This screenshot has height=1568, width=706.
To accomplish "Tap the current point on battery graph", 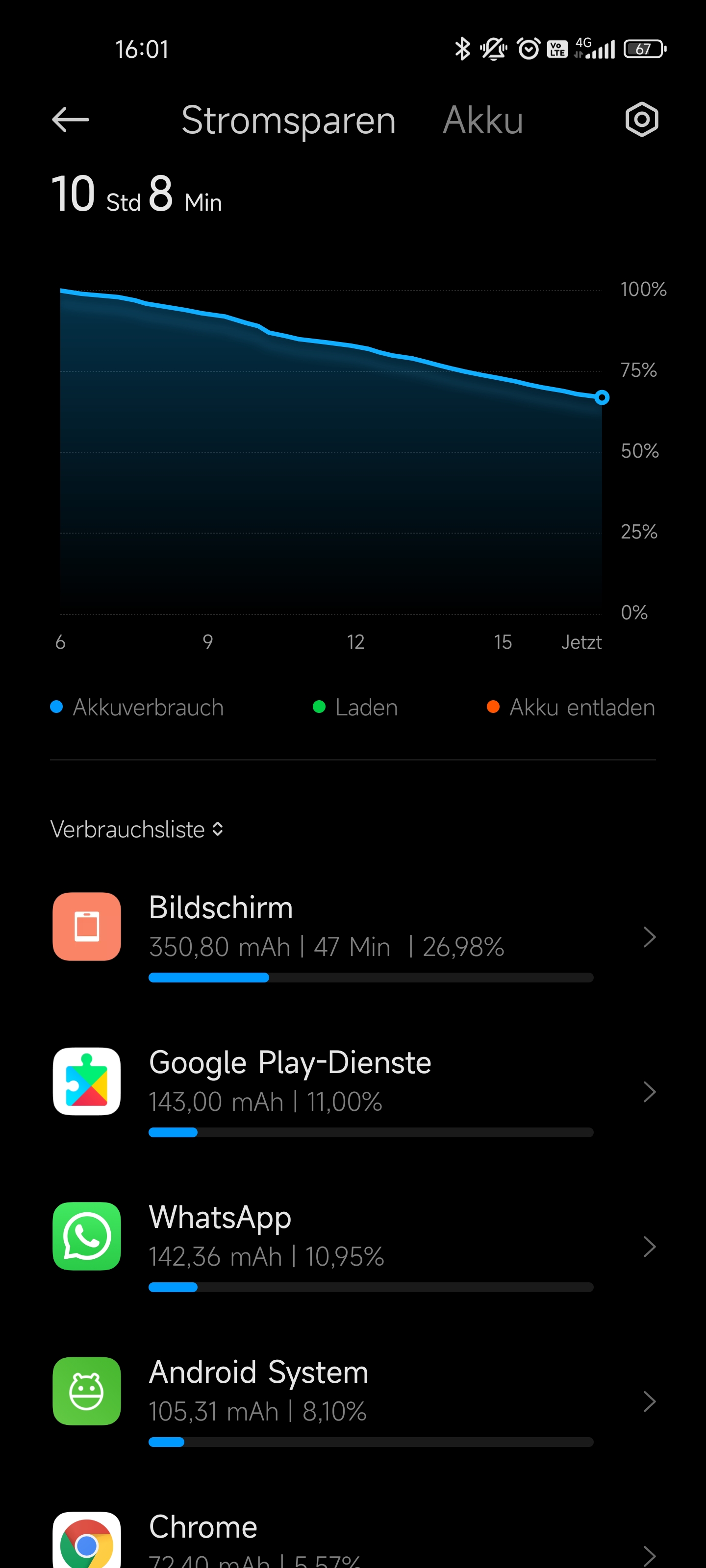I will pos(602,397).
